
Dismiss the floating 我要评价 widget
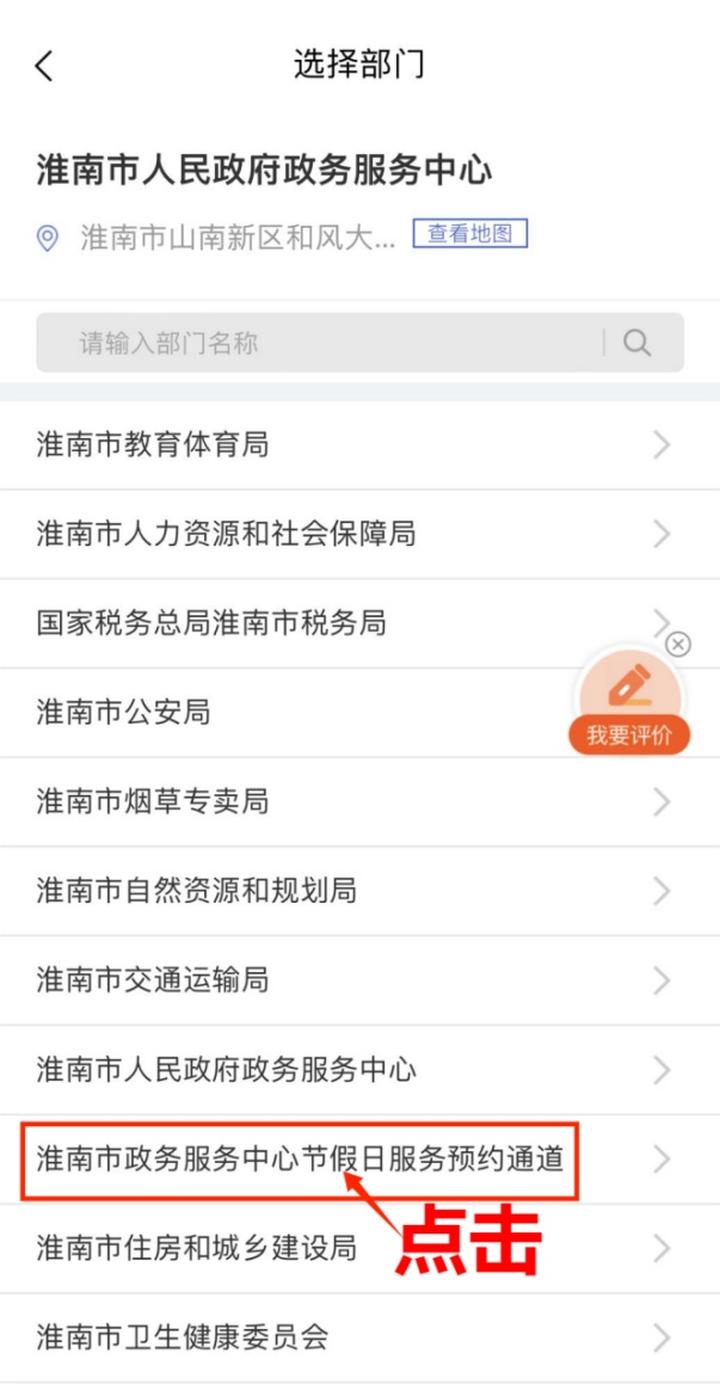tap(678, 644)
